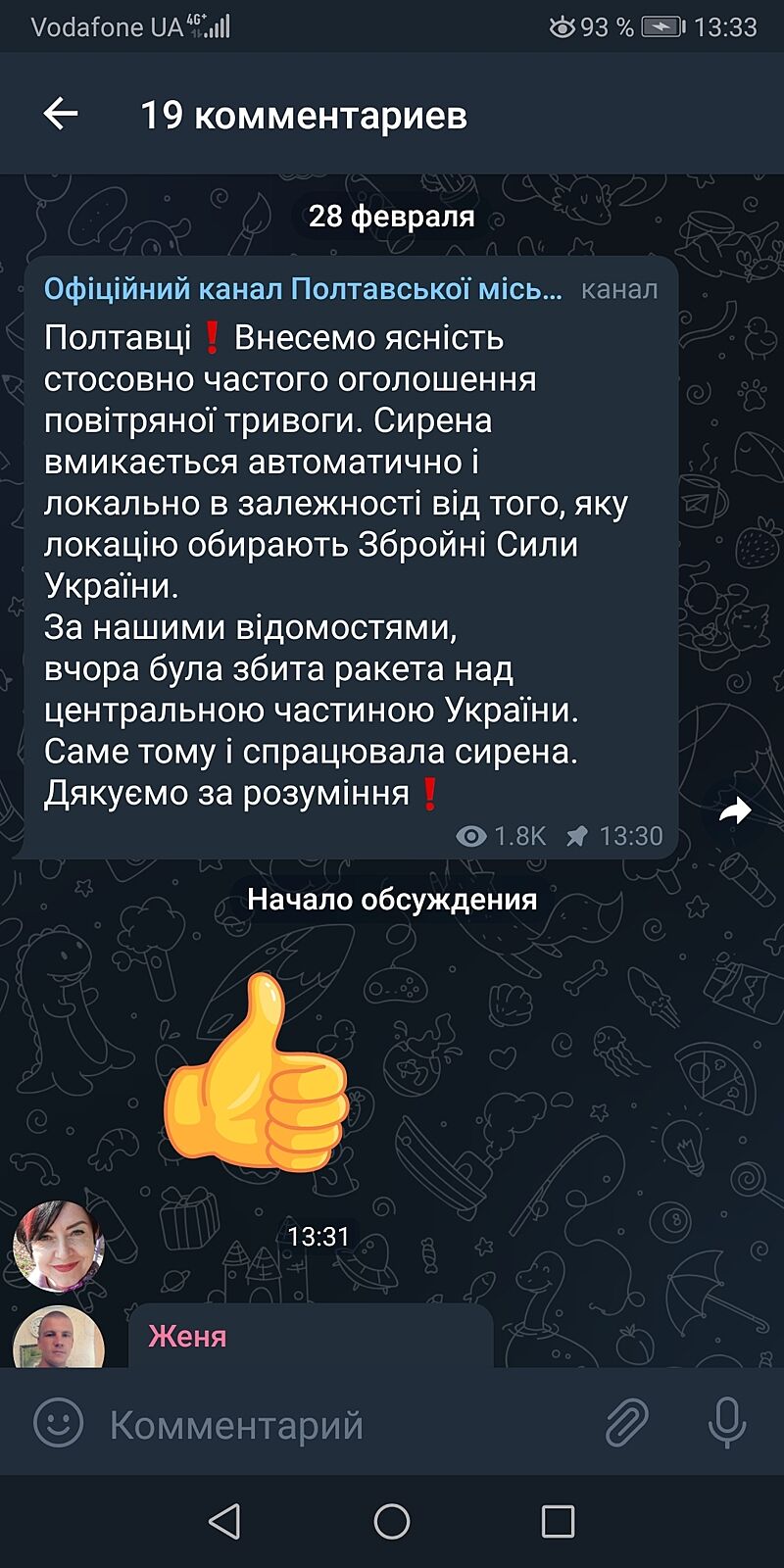Image resolution: width=784 pixels, height=1568 pixels.
Task: Open Женя's profile from the name
Action: click(187, 1337)
